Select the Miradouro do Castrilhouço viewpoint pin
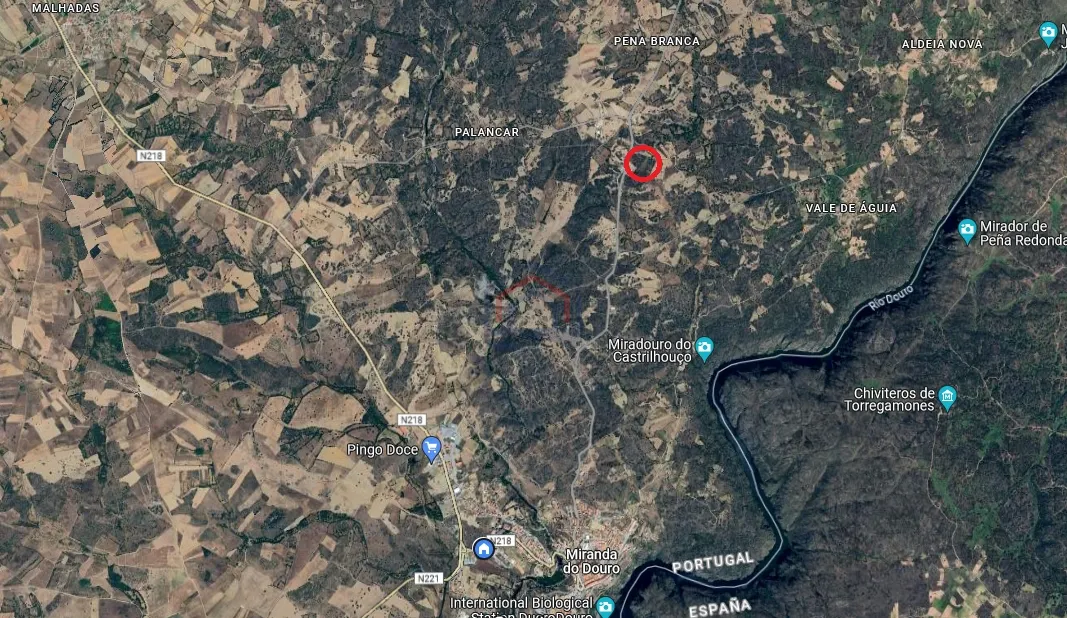The image size is (1067, 618). pyautogui.click(x=704, y=348)
